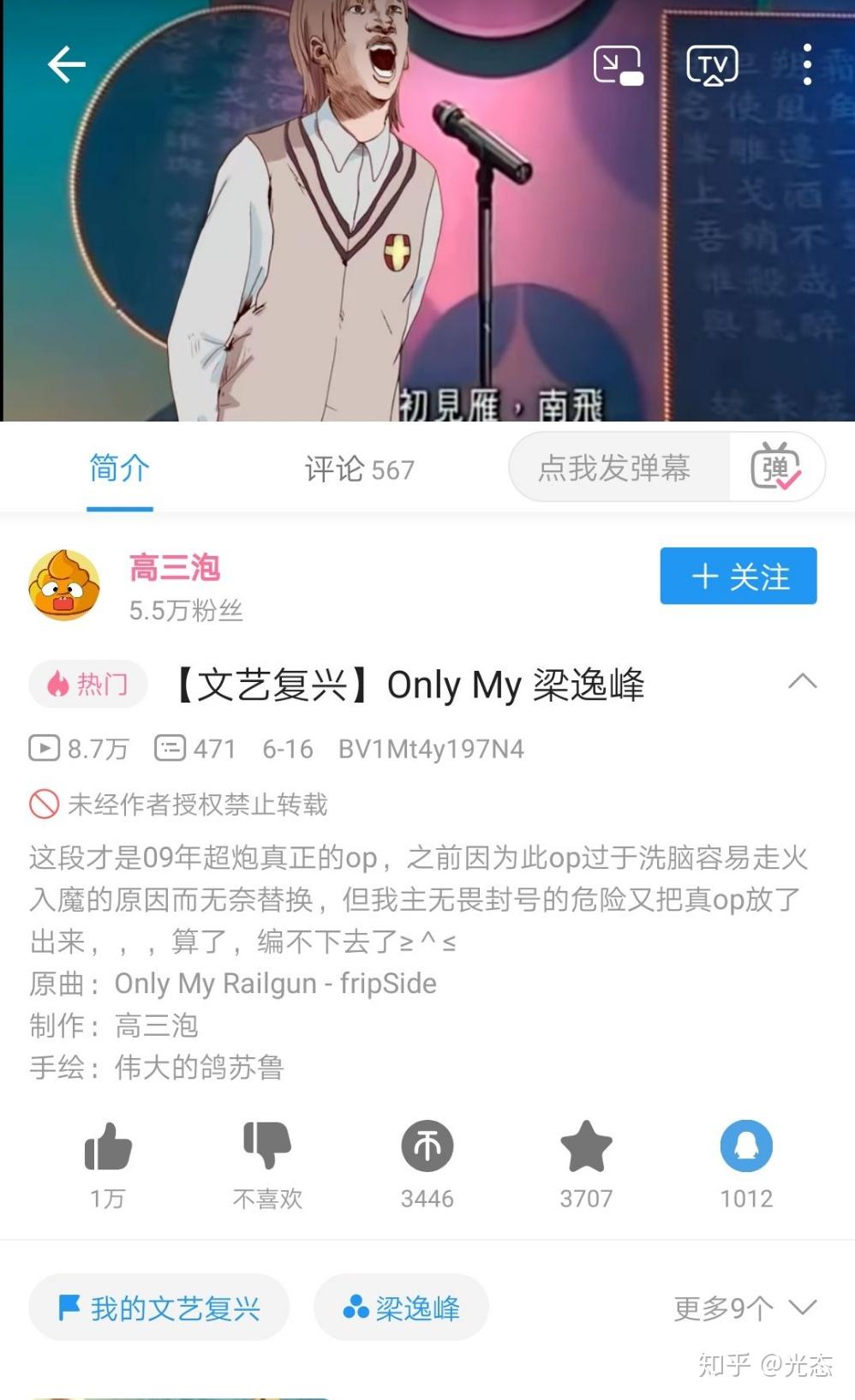Open the 热门 hot badge
This screenshot has height=1400, width=855.
point(88,684)
